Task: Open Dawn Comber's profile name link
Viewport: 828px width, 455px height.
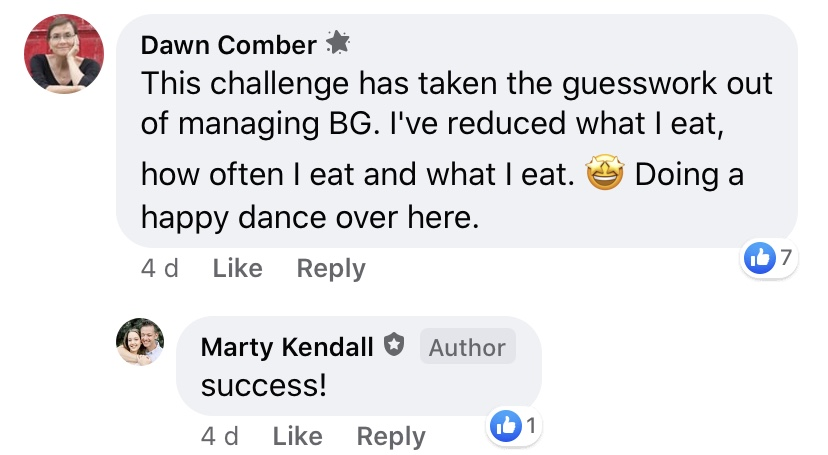Action: [x=229, y=45]
